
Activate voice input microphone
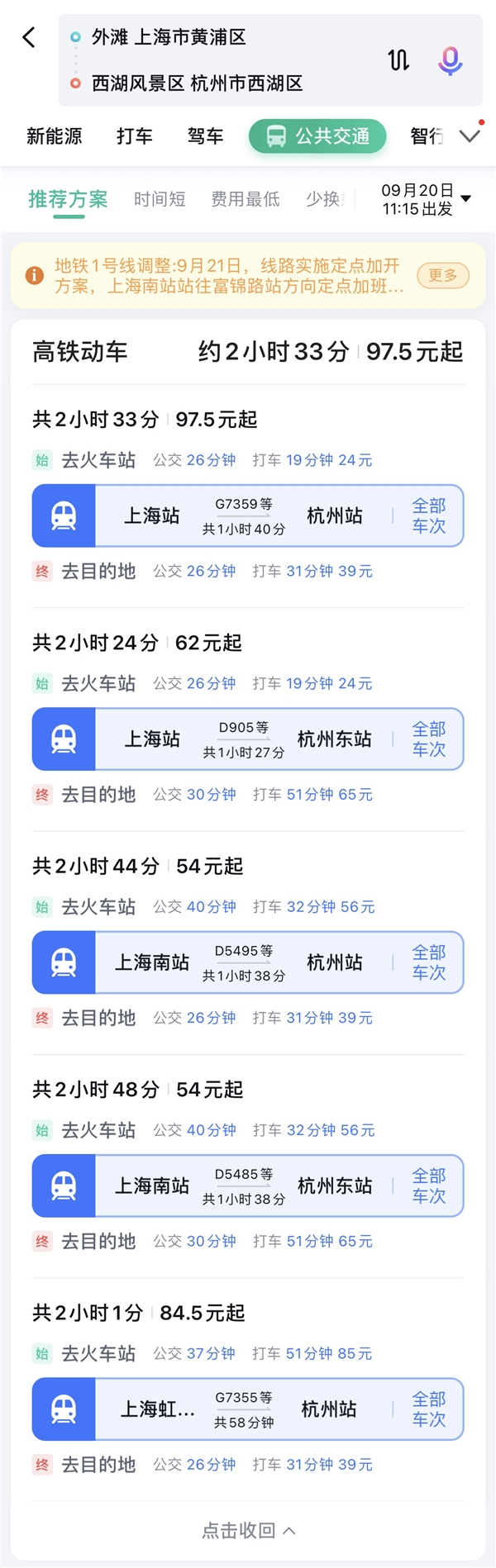point(450,60)
